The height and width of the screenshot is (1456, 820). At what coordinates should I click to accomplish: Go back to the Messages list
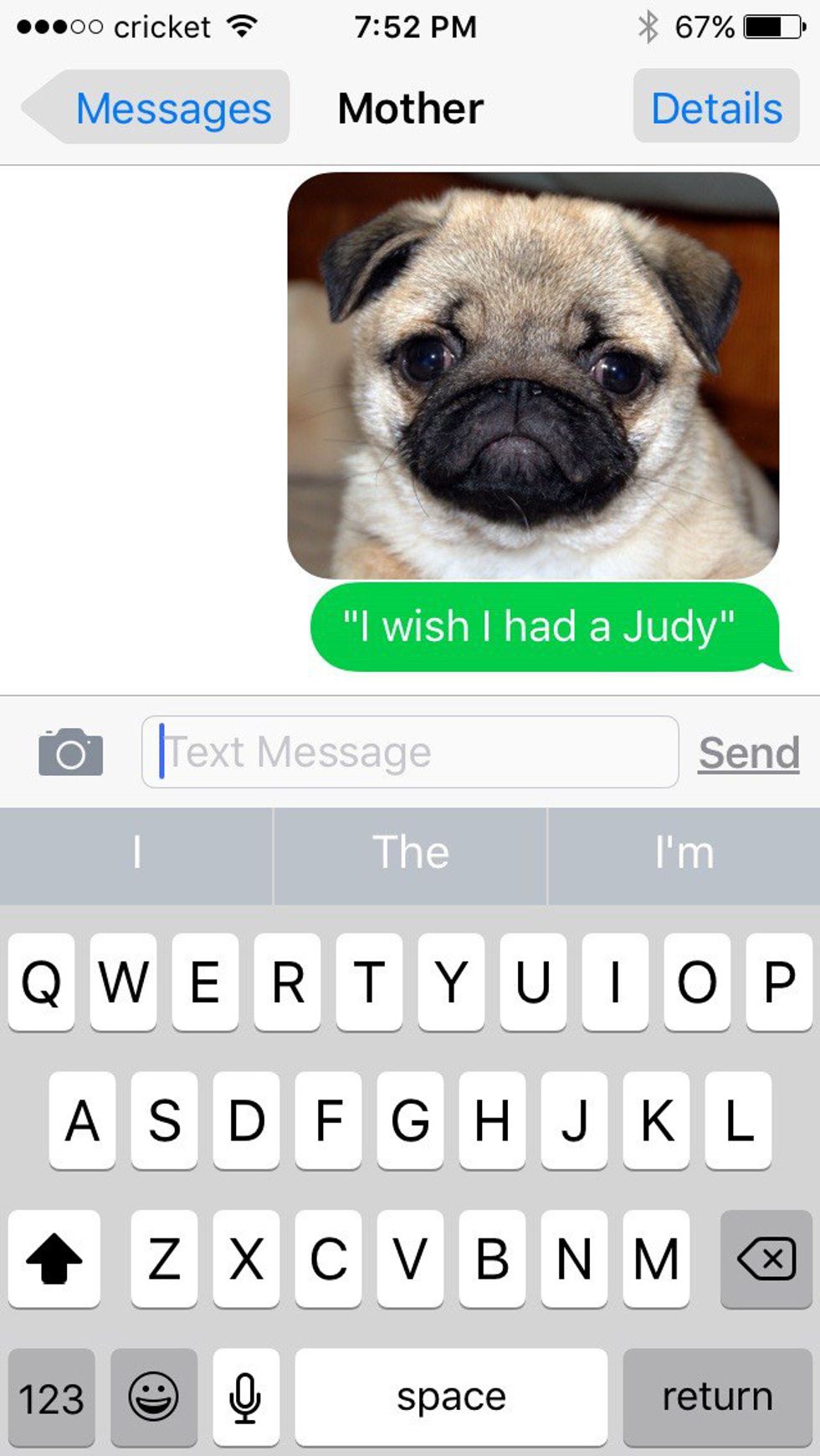[x=159, y=108]
